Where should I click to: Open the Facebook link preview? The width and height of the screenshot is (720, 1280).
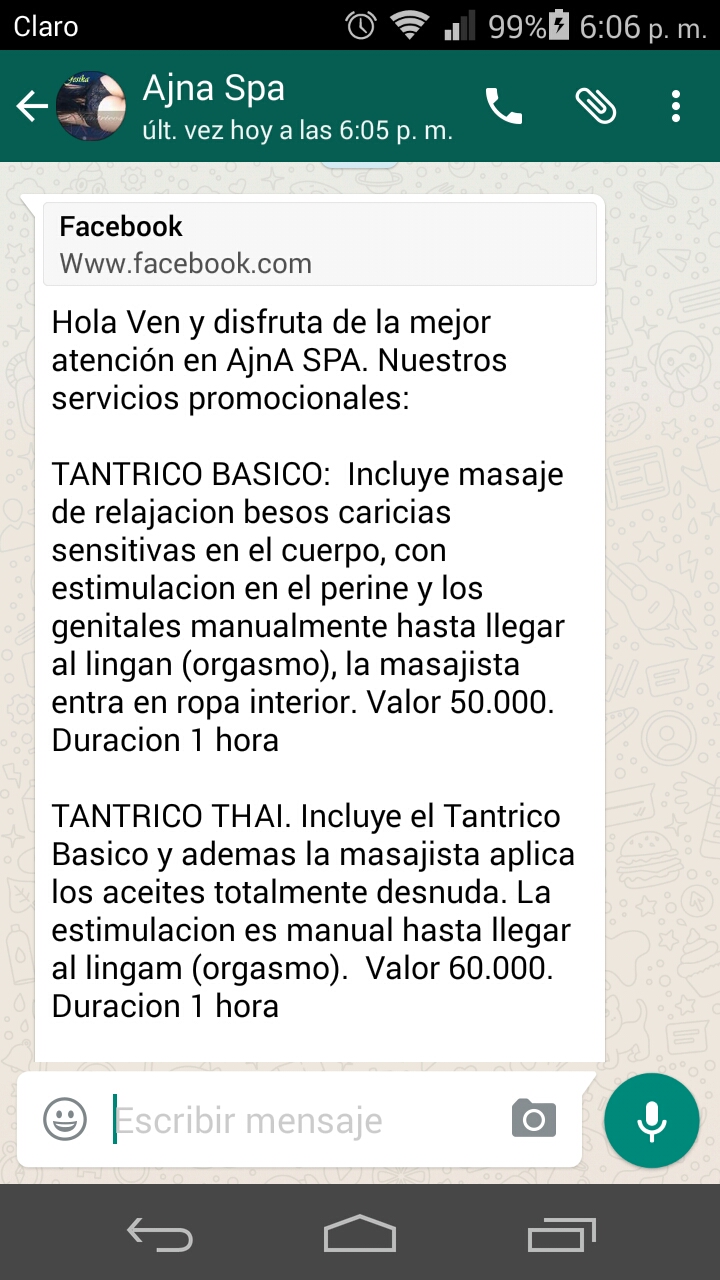click(319, 245)
